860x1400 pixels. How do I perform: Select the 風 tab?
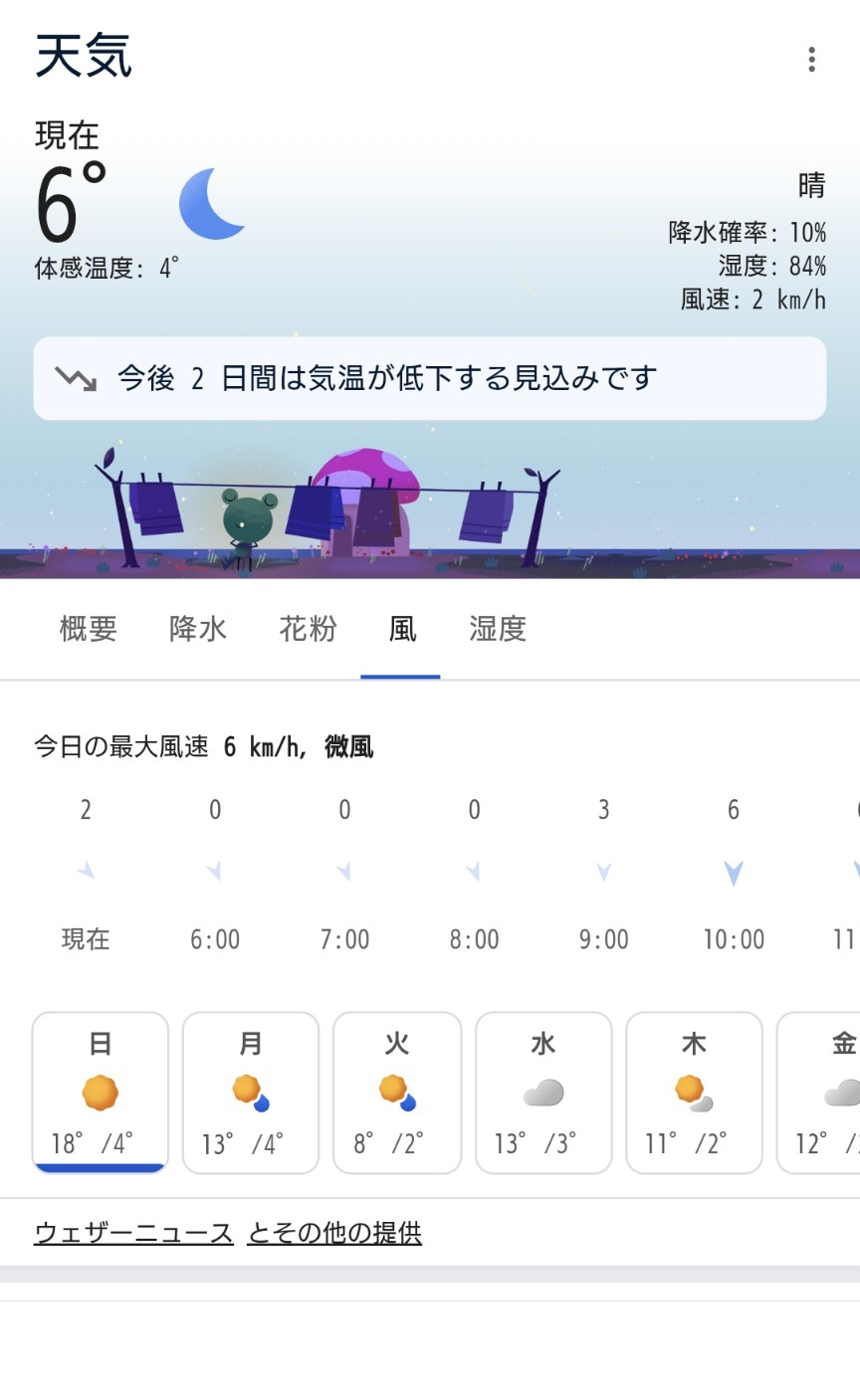point(401,629)
